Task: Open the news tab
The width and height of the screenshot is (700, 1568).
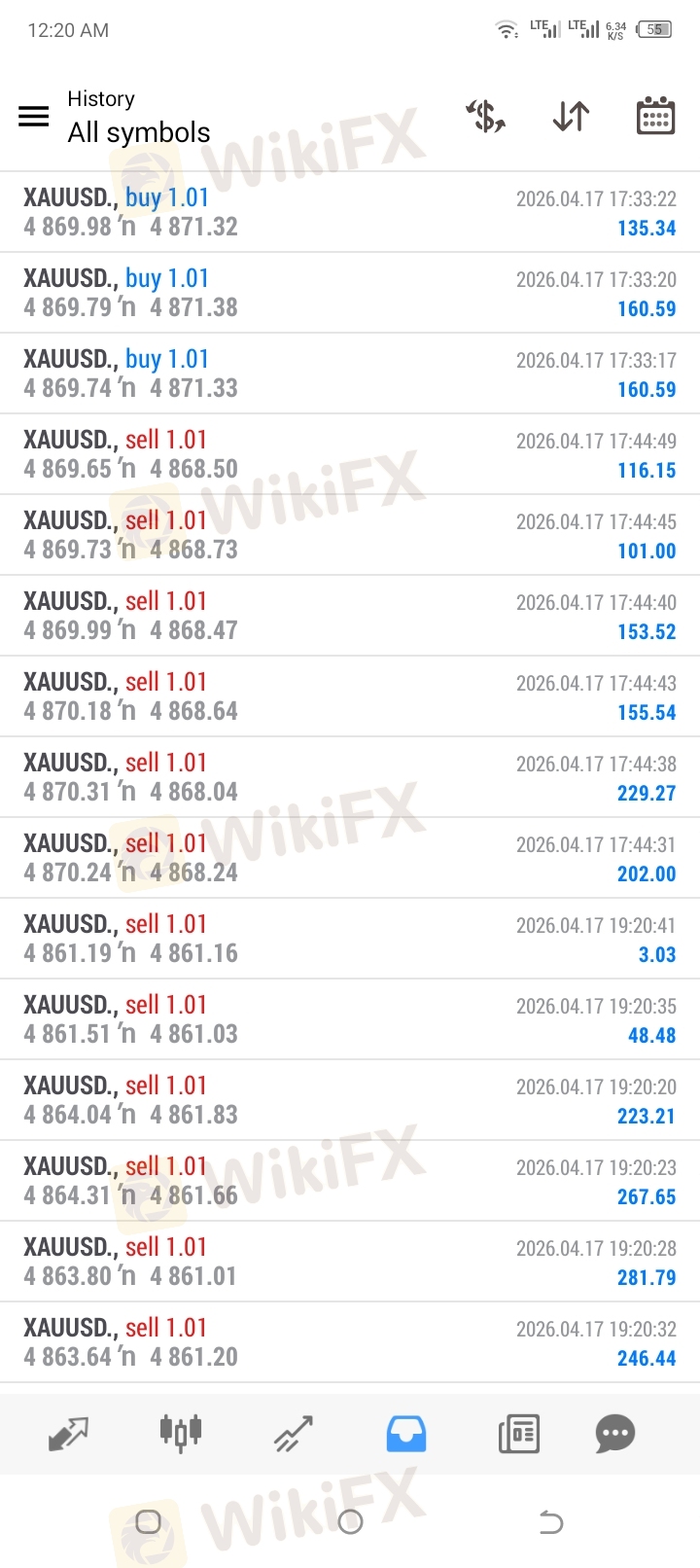Action: [x=519, y=1433]
